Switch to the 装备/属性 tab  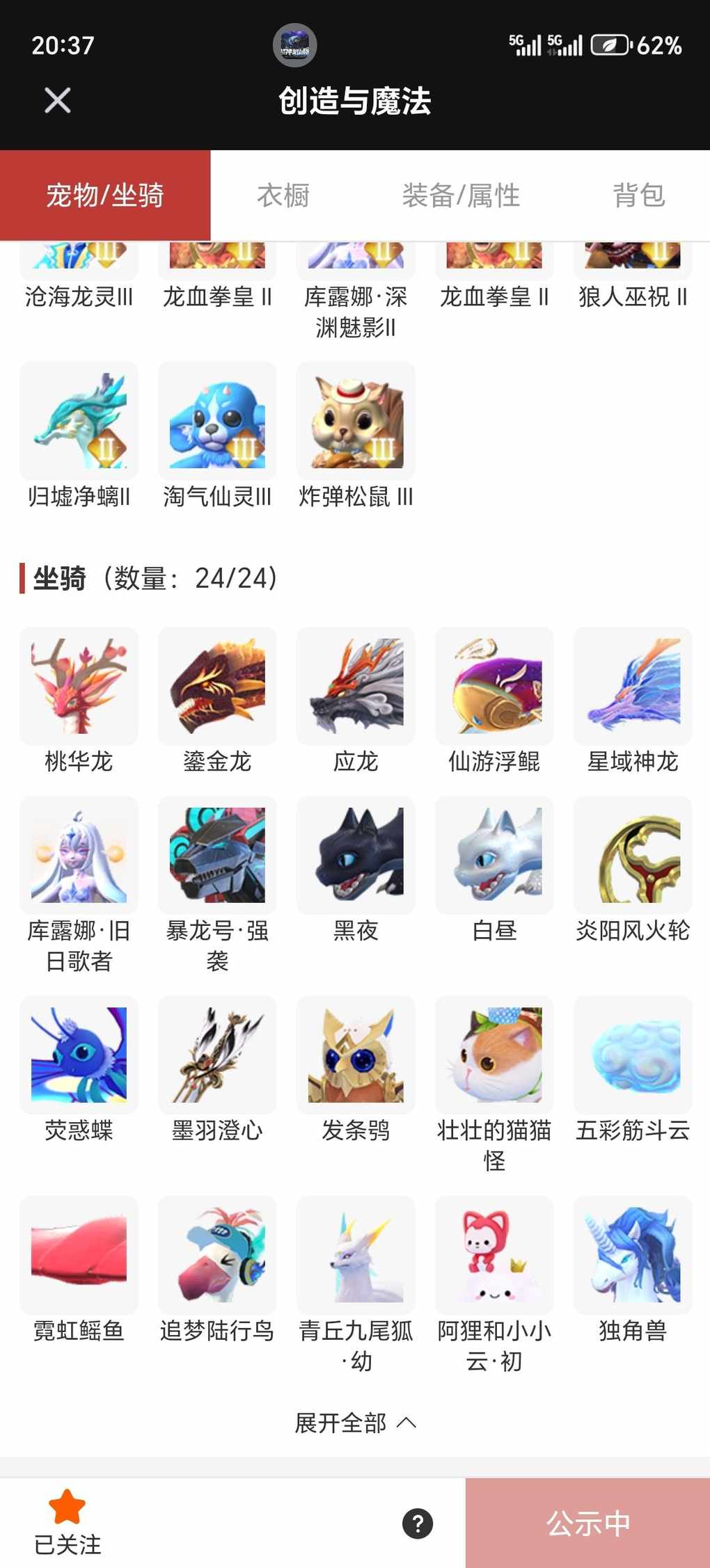point(461,195)
